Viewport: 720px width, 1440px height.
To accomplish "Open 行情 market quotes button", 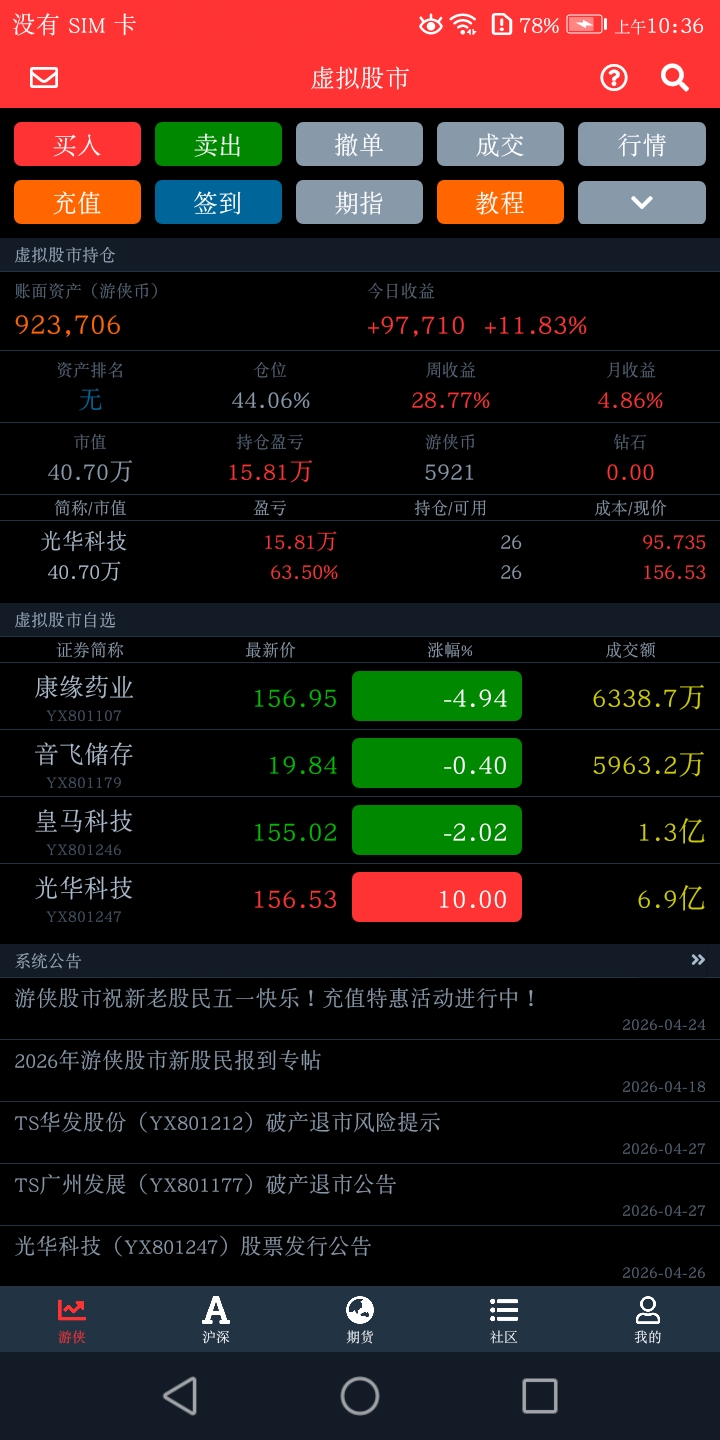I will pyautogui.click(x=641, y=144).
